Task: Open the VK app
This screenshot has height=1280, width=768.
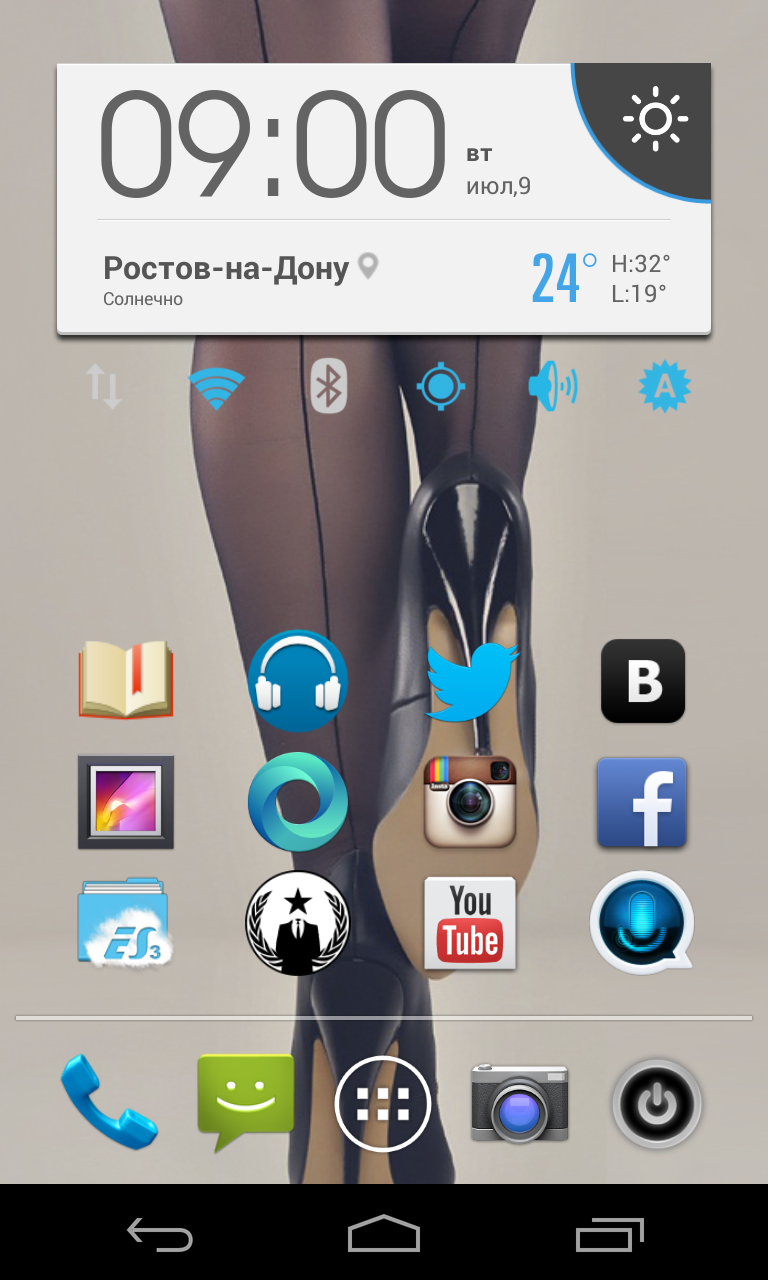Action: tap(643, 681)
